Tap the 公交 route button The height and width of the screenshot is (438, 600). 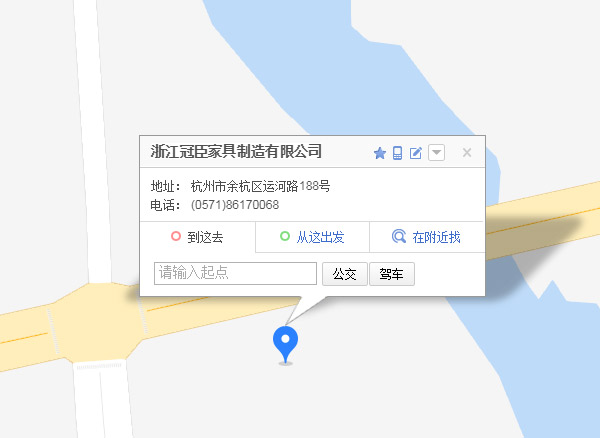pyautogui.click(x=344, y=274)
